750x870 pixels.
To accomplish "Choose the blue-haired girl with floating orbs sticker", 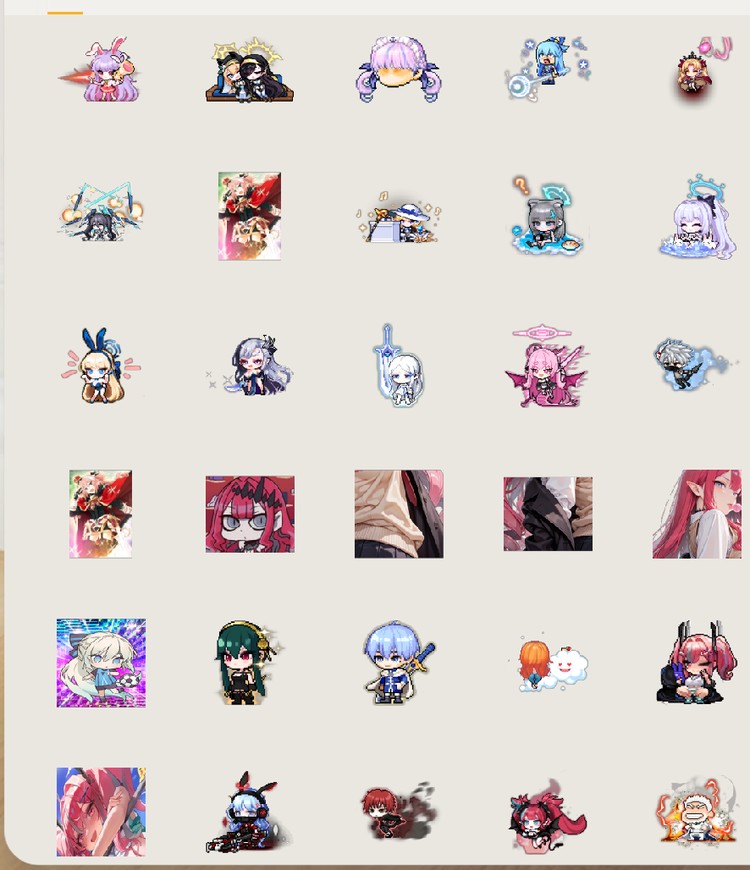I will tap(546, 68).
